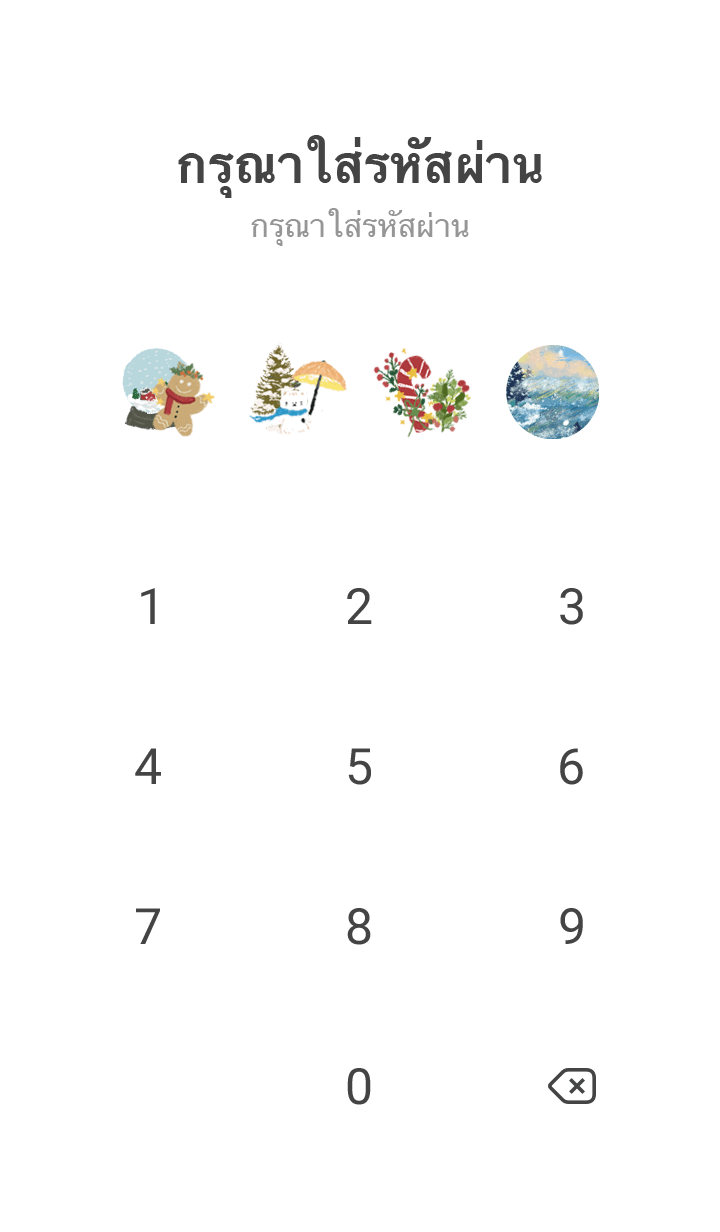Enter digit 8
The image size is (720, 1232).
(359, 927)
